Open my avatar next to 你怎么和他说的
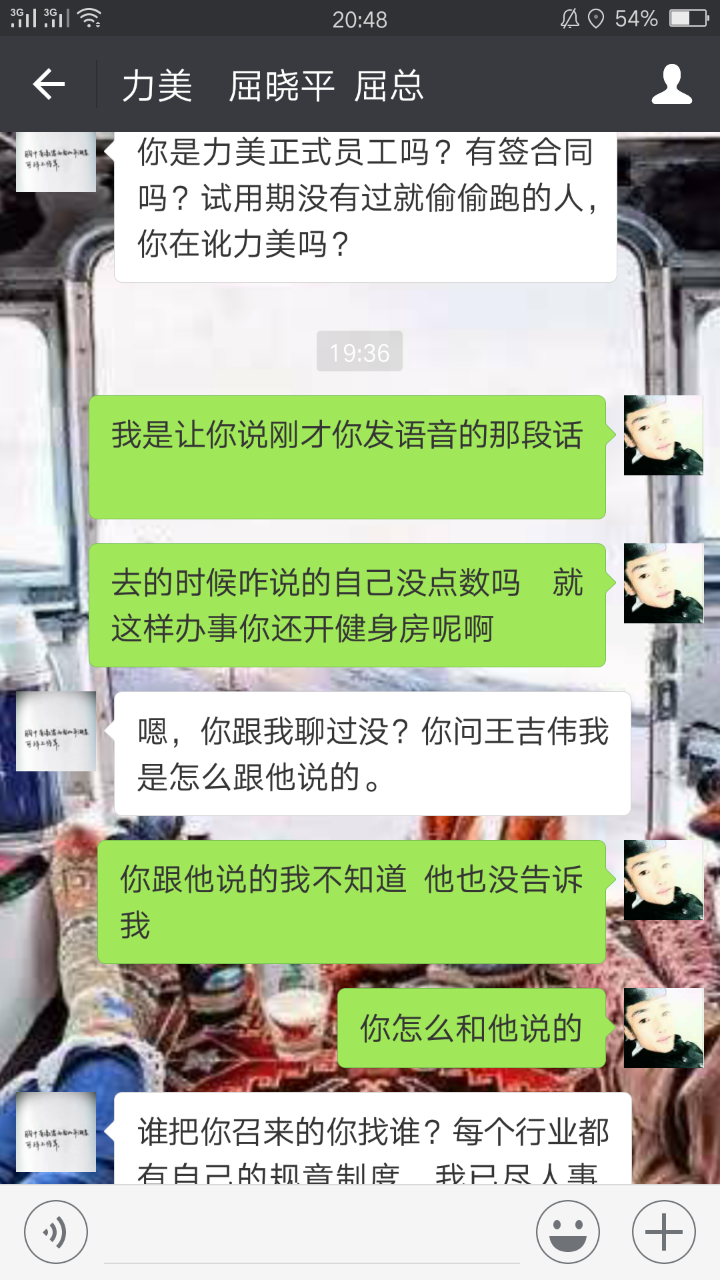The width and height of the screenshot is (720, 1280). coord(663,1027)
